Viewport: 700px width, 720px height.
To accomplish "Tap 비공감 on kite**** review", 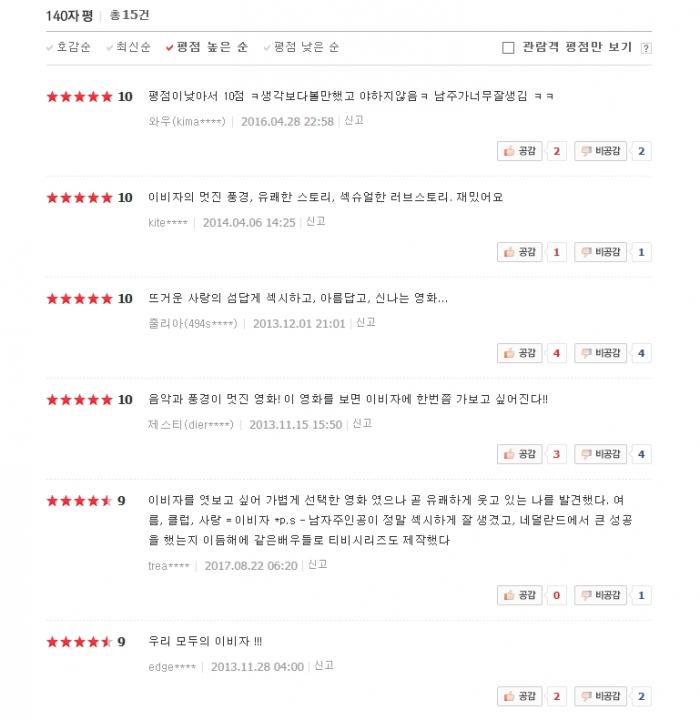I will [x=601, y=252].
